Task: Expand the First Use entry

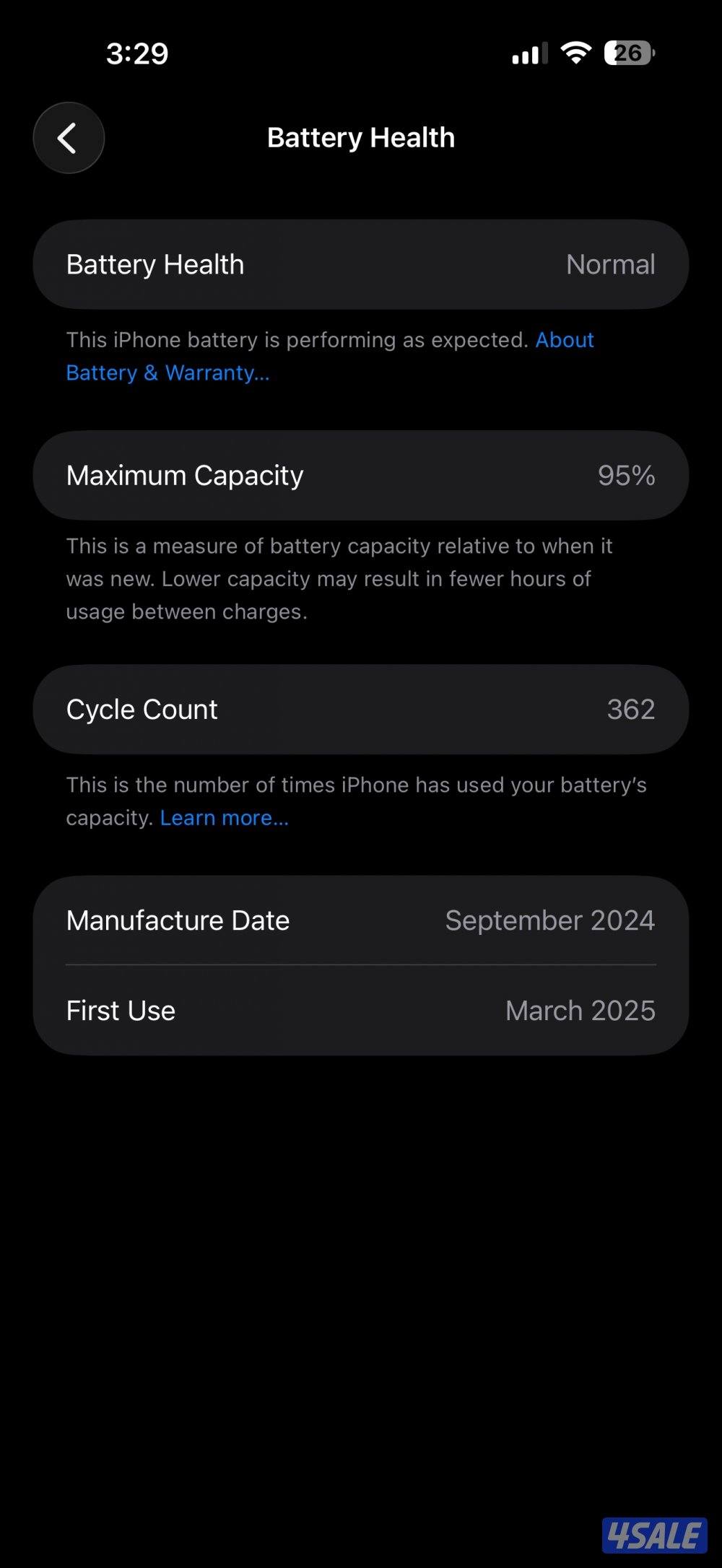Action: (x=360, y=1010)
